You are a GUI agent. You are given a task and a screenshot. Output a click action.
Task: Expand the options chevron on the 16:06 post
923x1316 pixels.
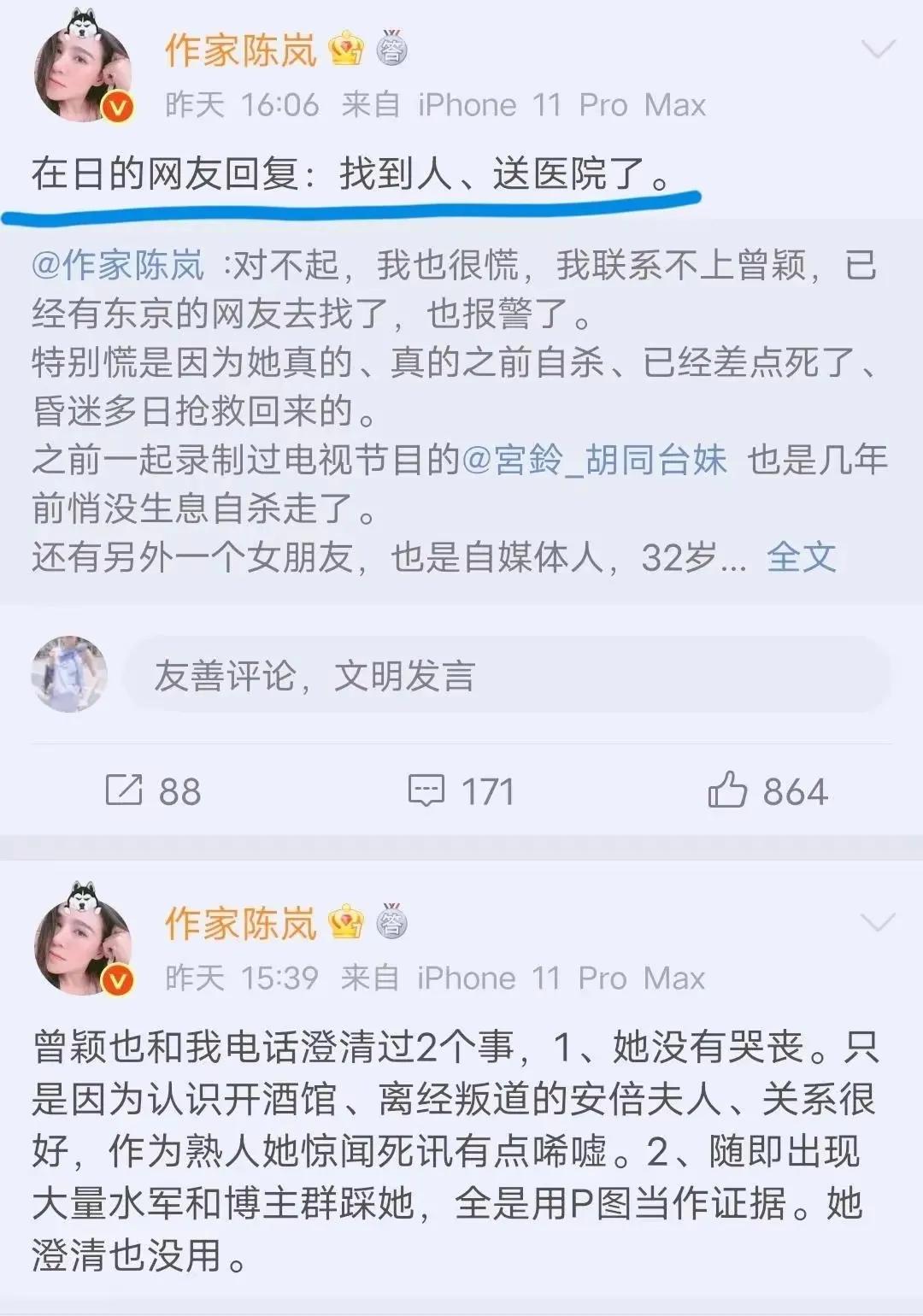pyautogui.click(x=878, y=50)
